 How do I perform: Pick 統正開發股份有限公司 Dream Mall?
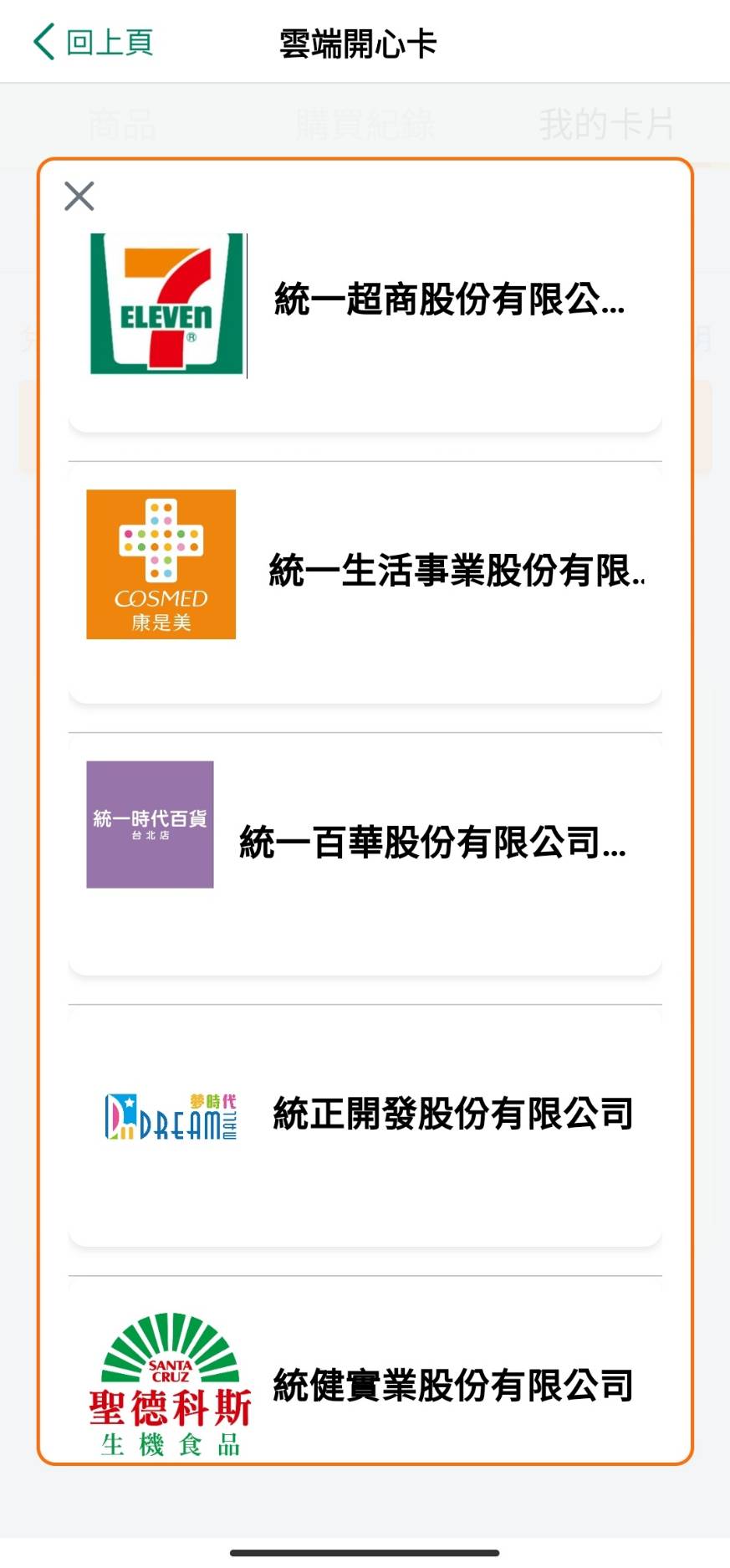coord(365,1115)
